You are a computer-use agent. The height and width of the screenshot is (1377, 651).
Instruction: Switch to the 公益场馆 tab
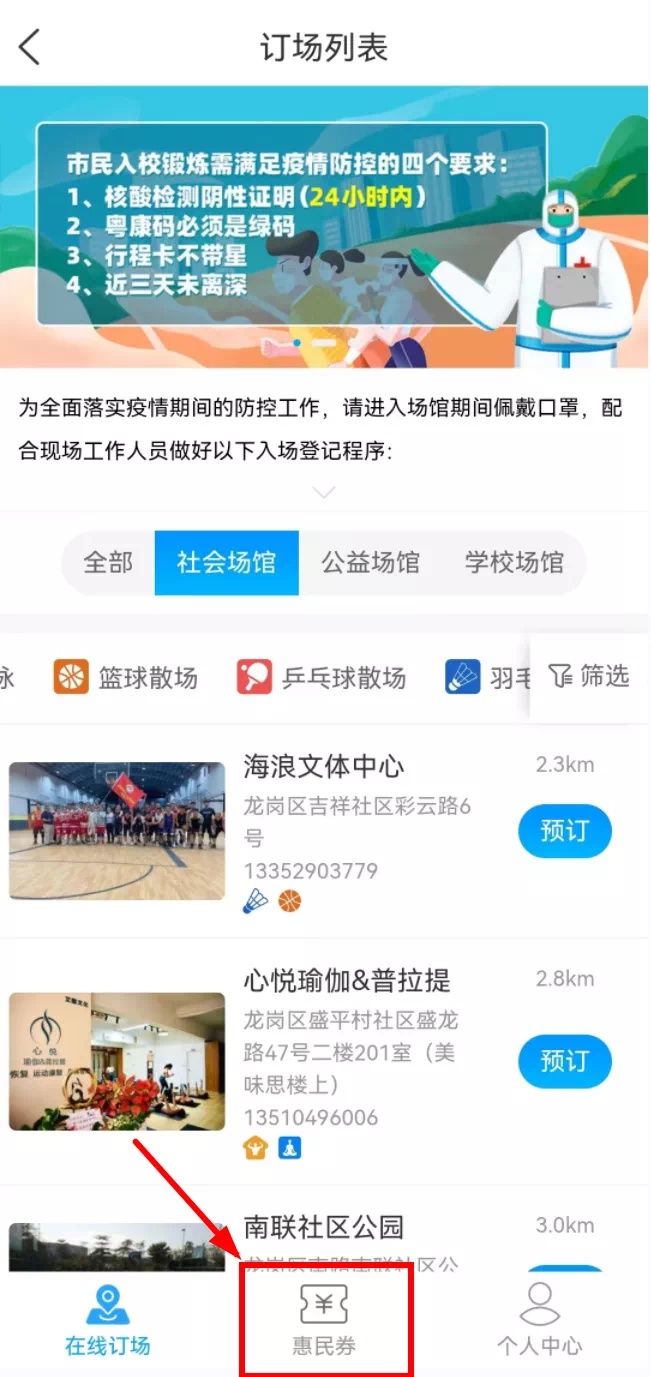(370, 562)
